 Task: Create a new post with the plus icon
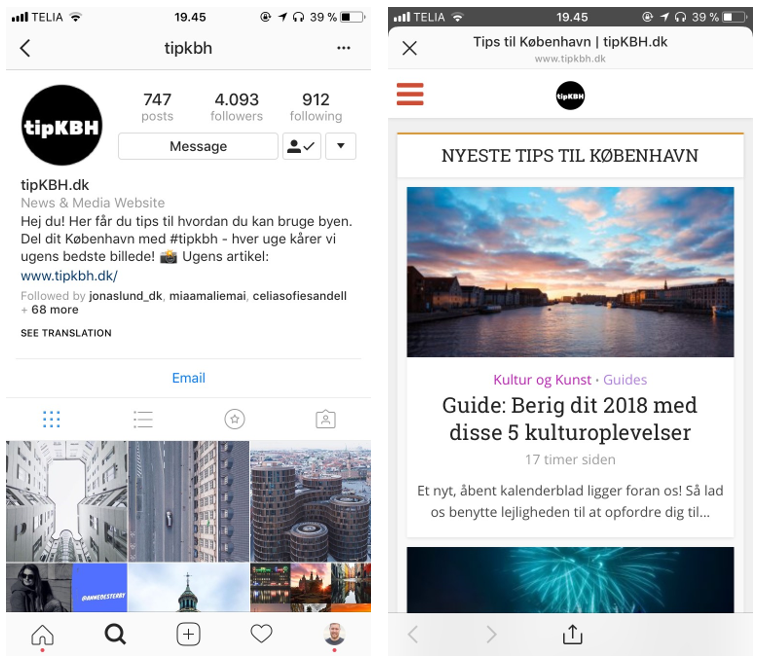point(188,633)
